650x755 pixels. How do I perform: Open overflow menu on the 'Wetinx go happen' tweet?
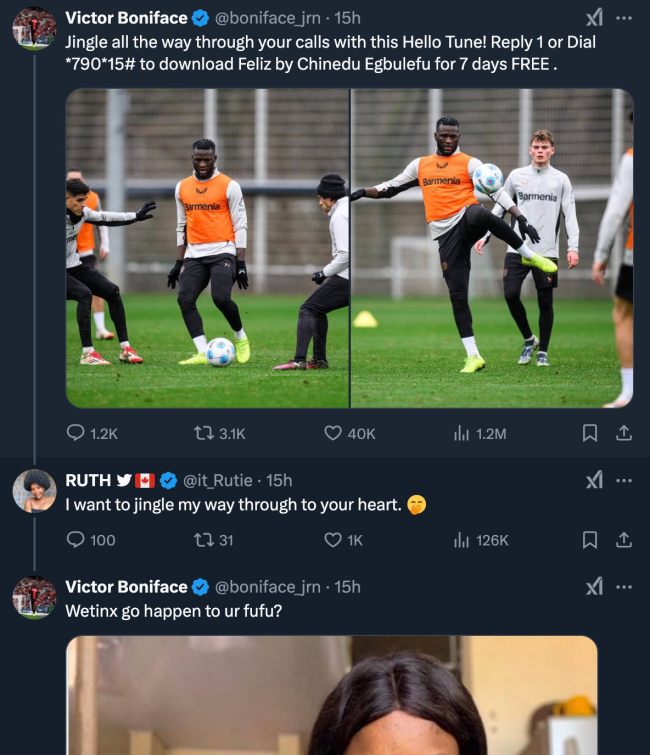point(624,587)
